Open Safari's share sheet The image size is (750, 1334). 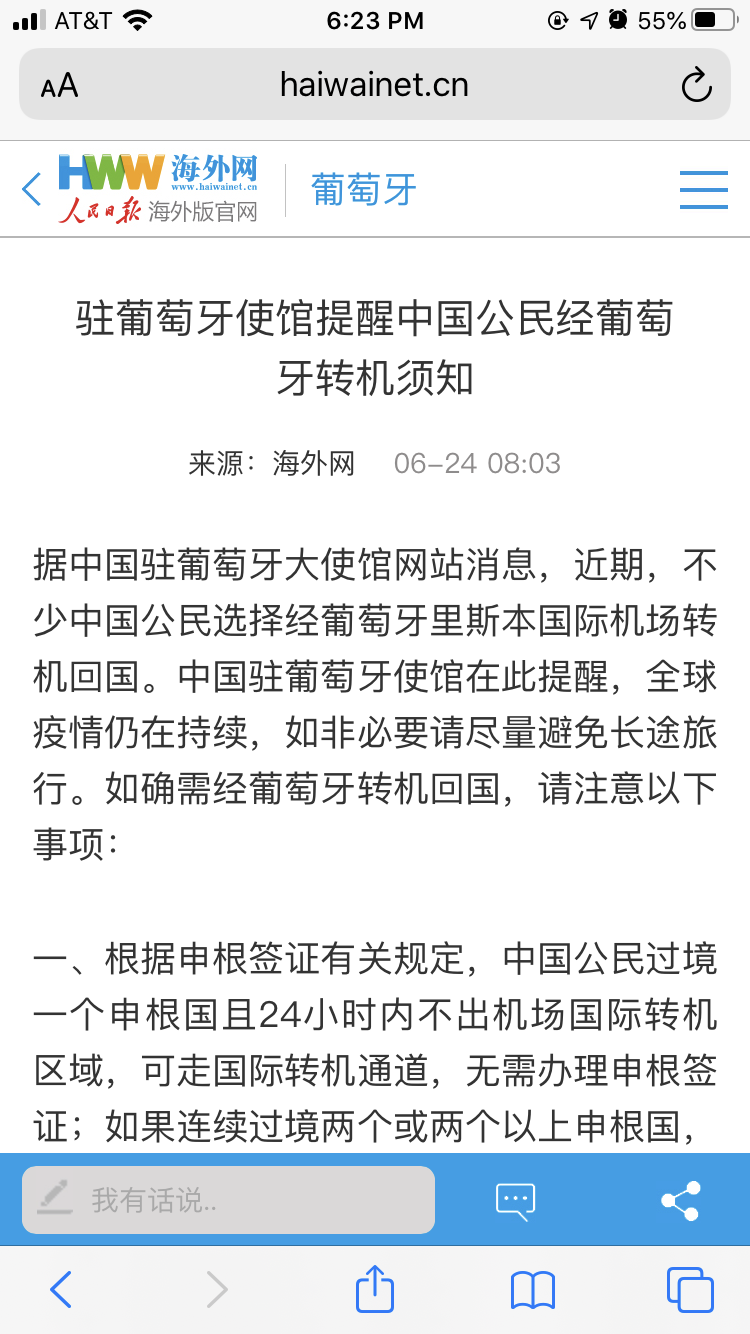point(375,1288)
